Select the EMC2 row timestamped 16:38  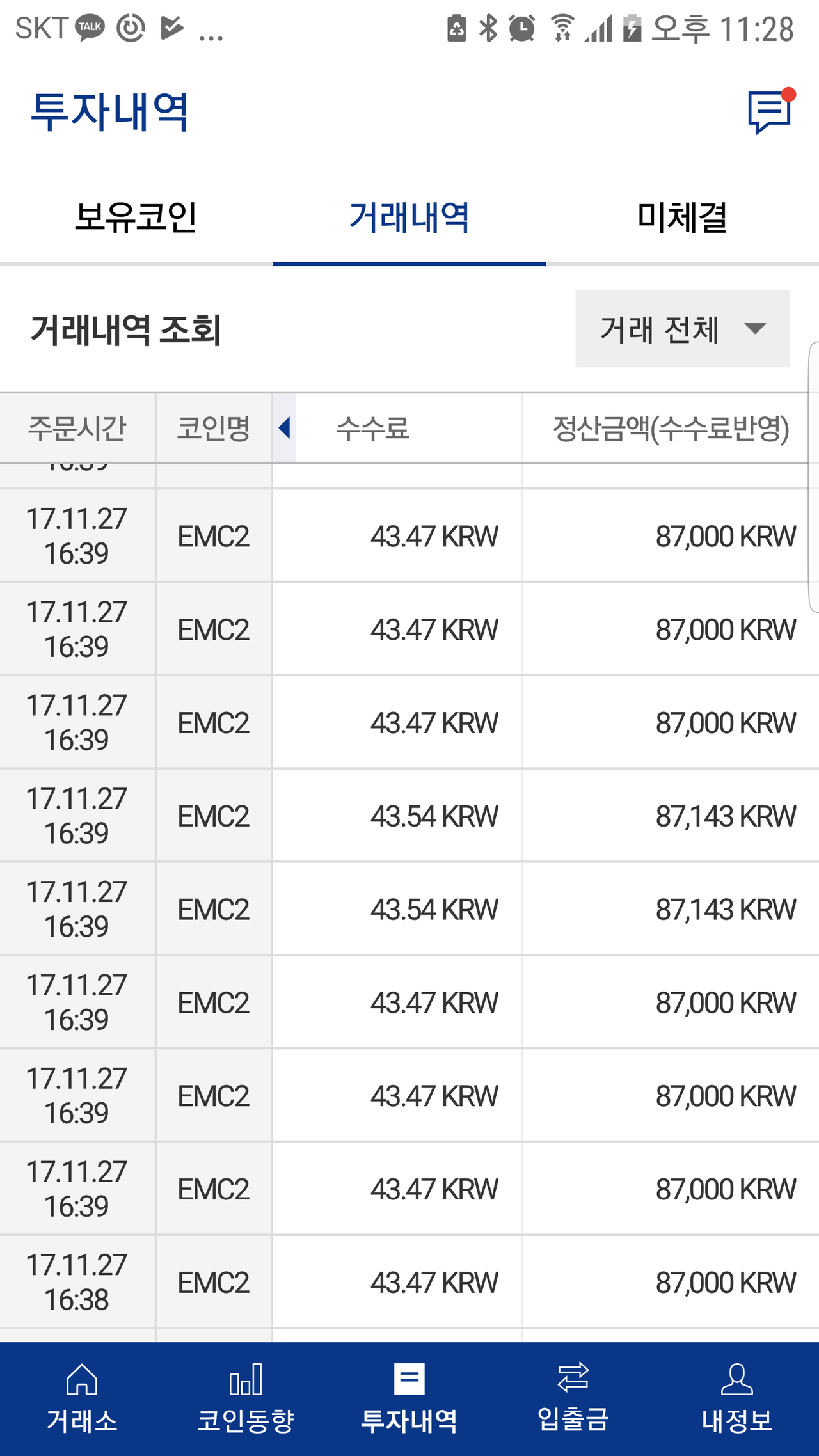pos(409,1281)
